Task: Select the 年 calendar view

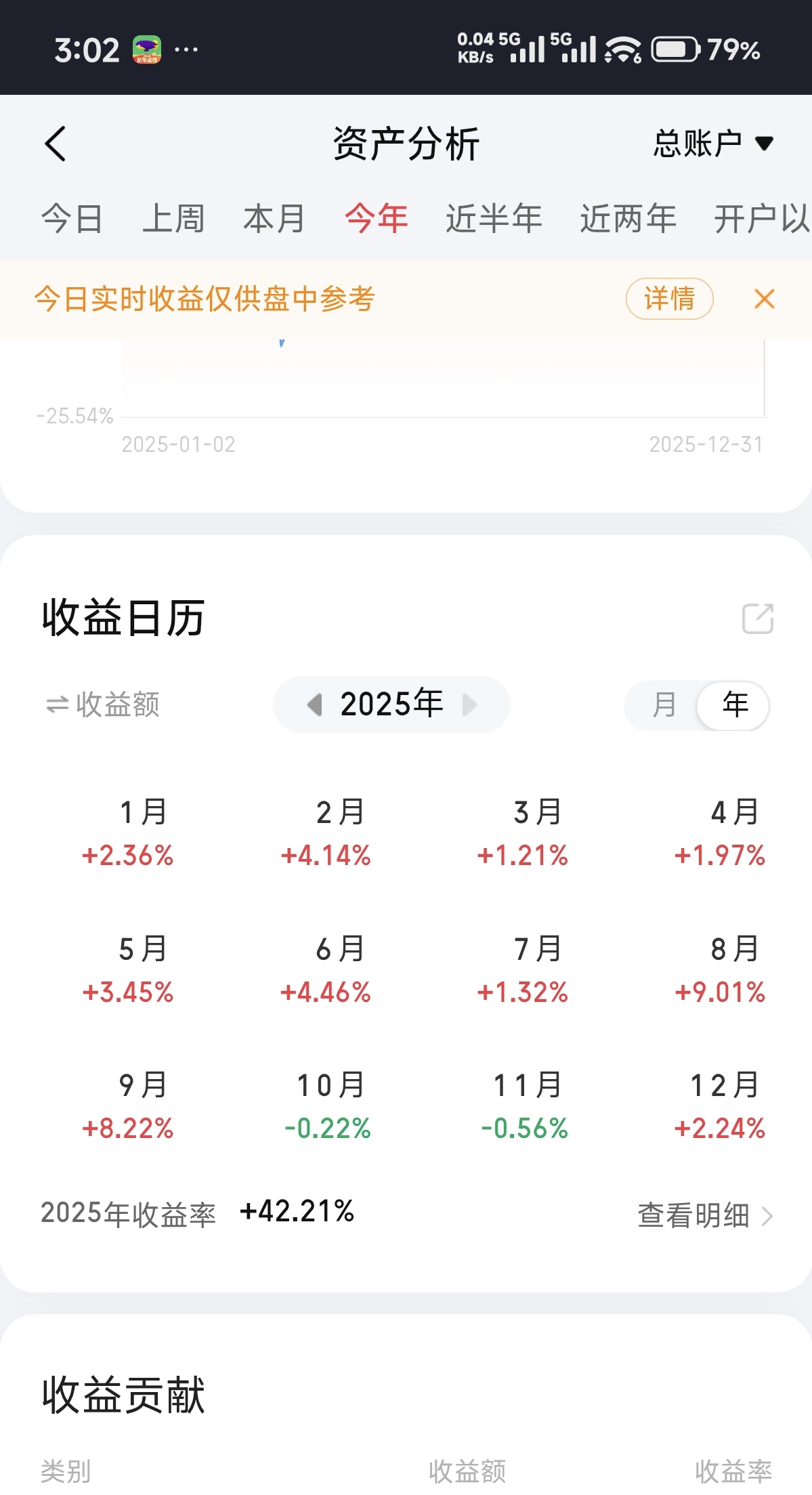Action: (735, 705)
